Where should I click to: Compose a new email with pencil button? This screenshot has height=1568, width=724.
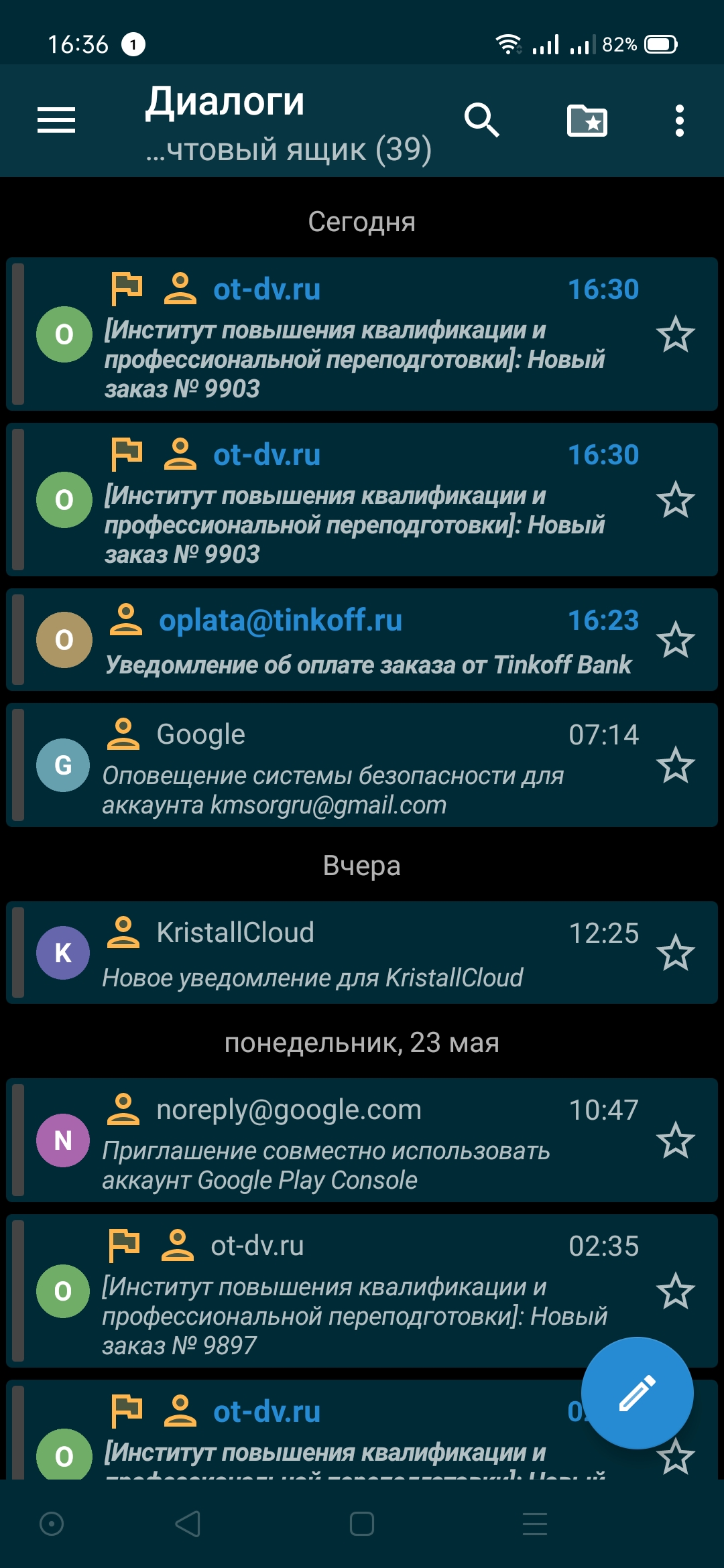tap(637, 1393)
